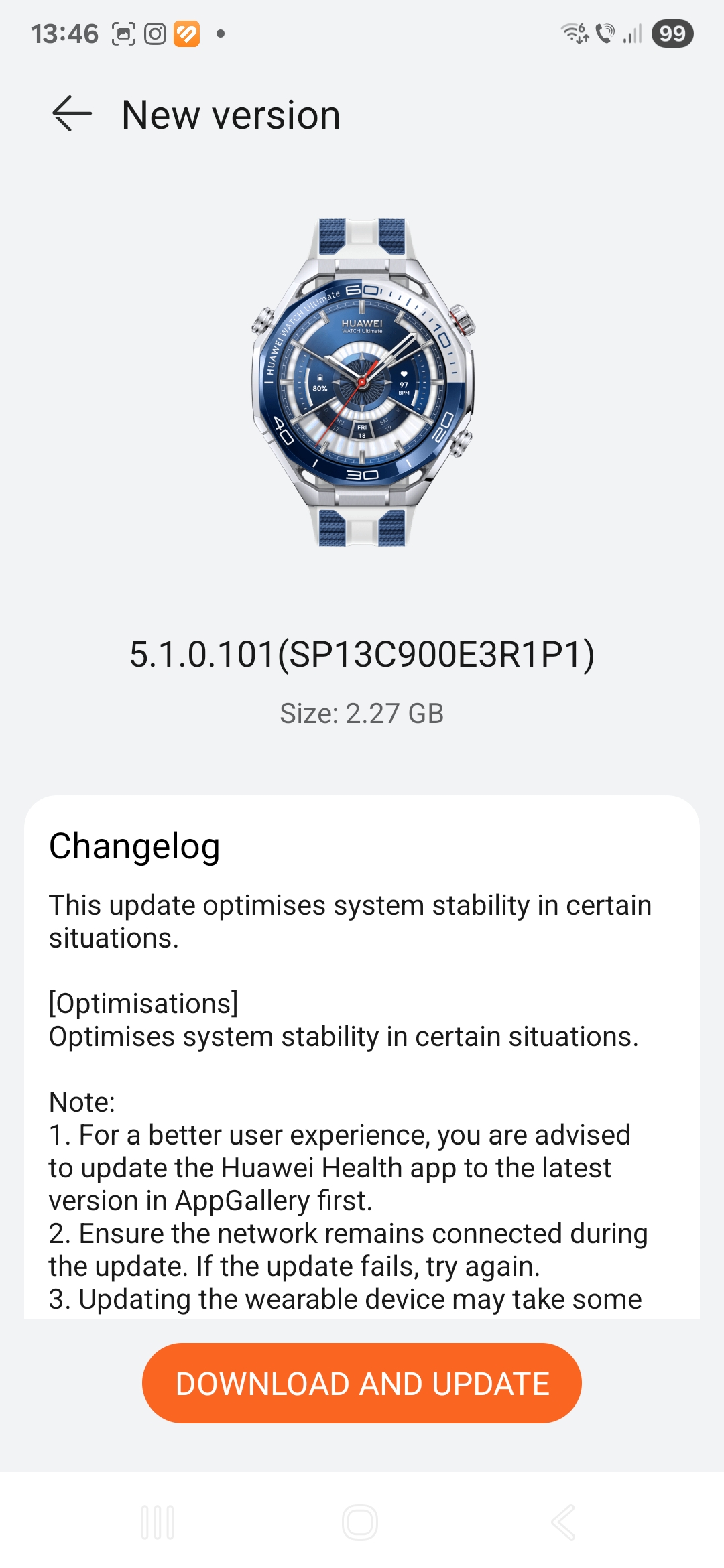Go back from New version screen

coord(72,114)
